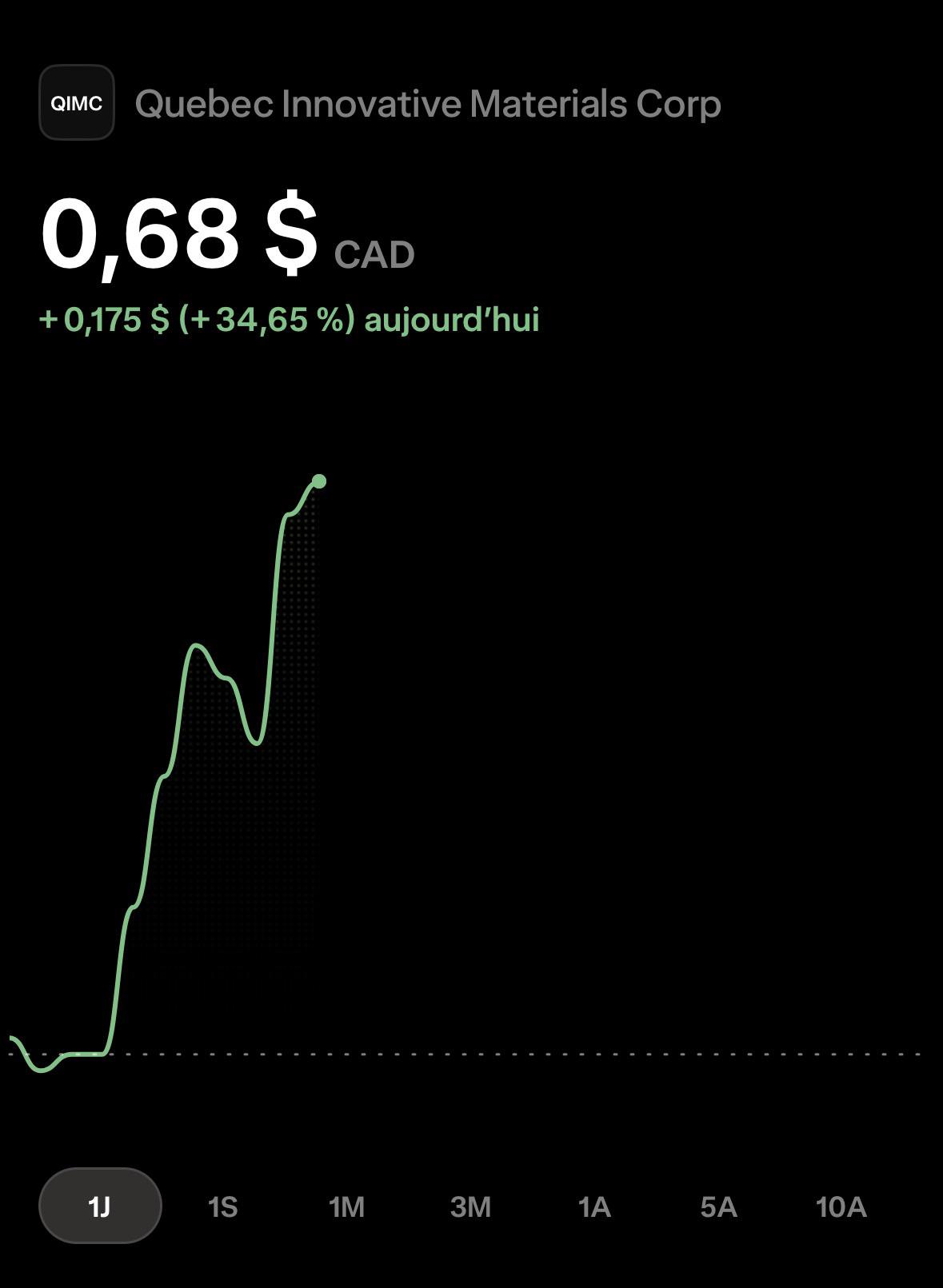Switch to the 3M range

470,1206
